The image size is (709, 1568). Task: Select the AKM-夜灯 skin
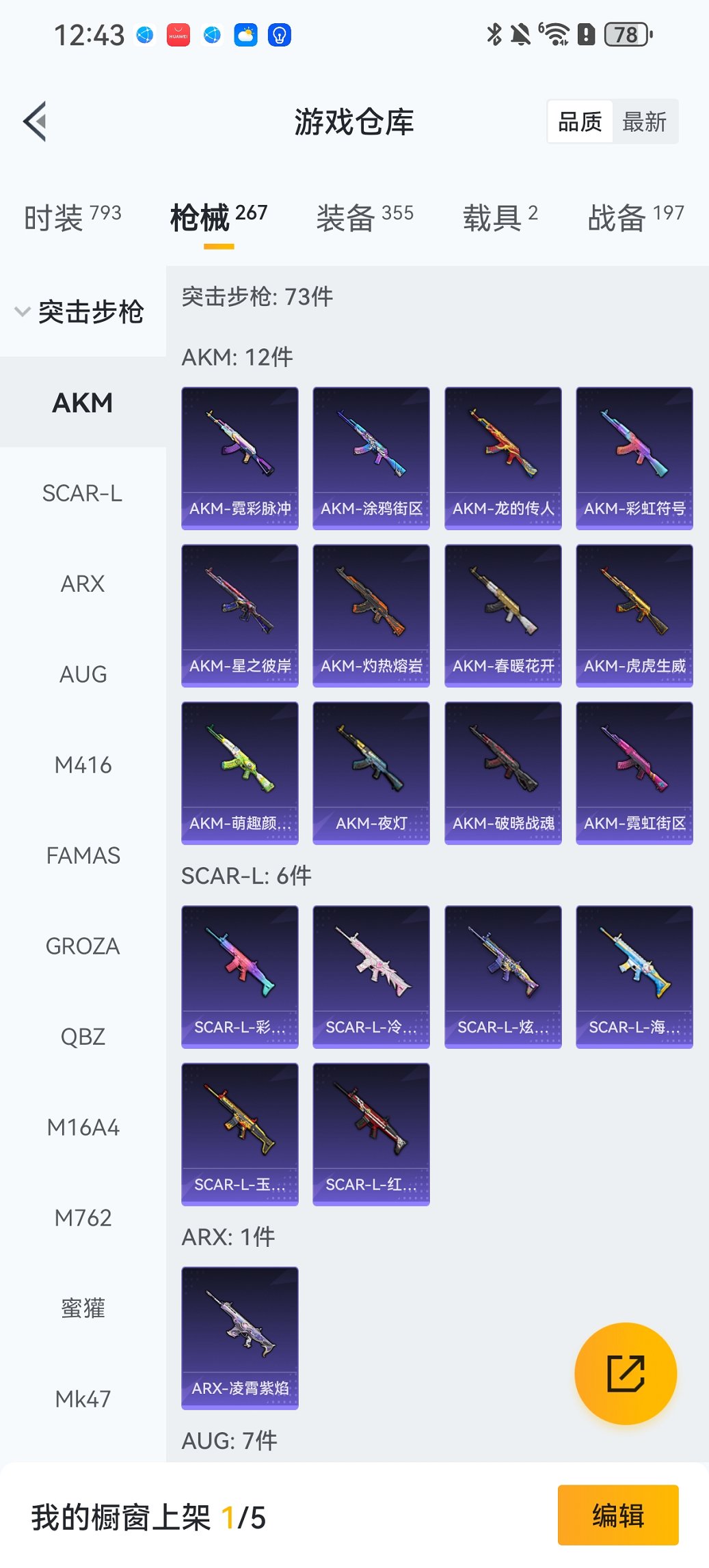tap(371, 773)
